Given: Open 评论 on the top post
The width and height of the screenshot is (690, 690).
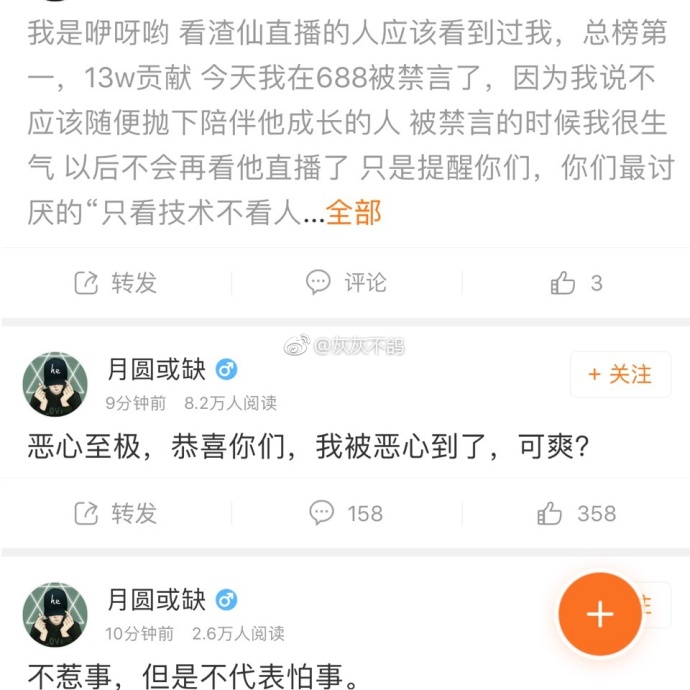Looking at the screenshot, I should click(x=346, y=283).
